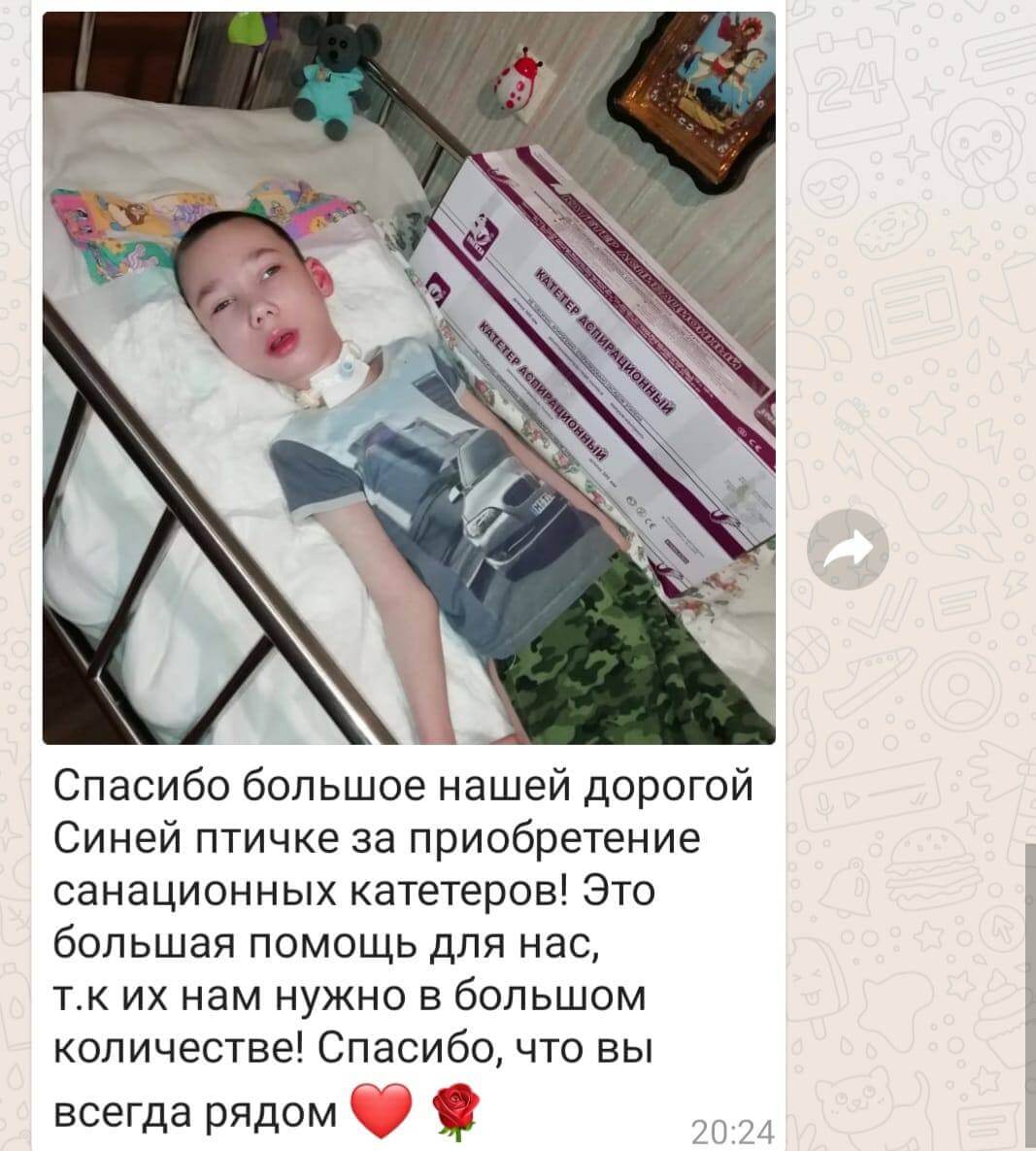
Task: Open the photo in the message
Action: [x=409, y=379]
